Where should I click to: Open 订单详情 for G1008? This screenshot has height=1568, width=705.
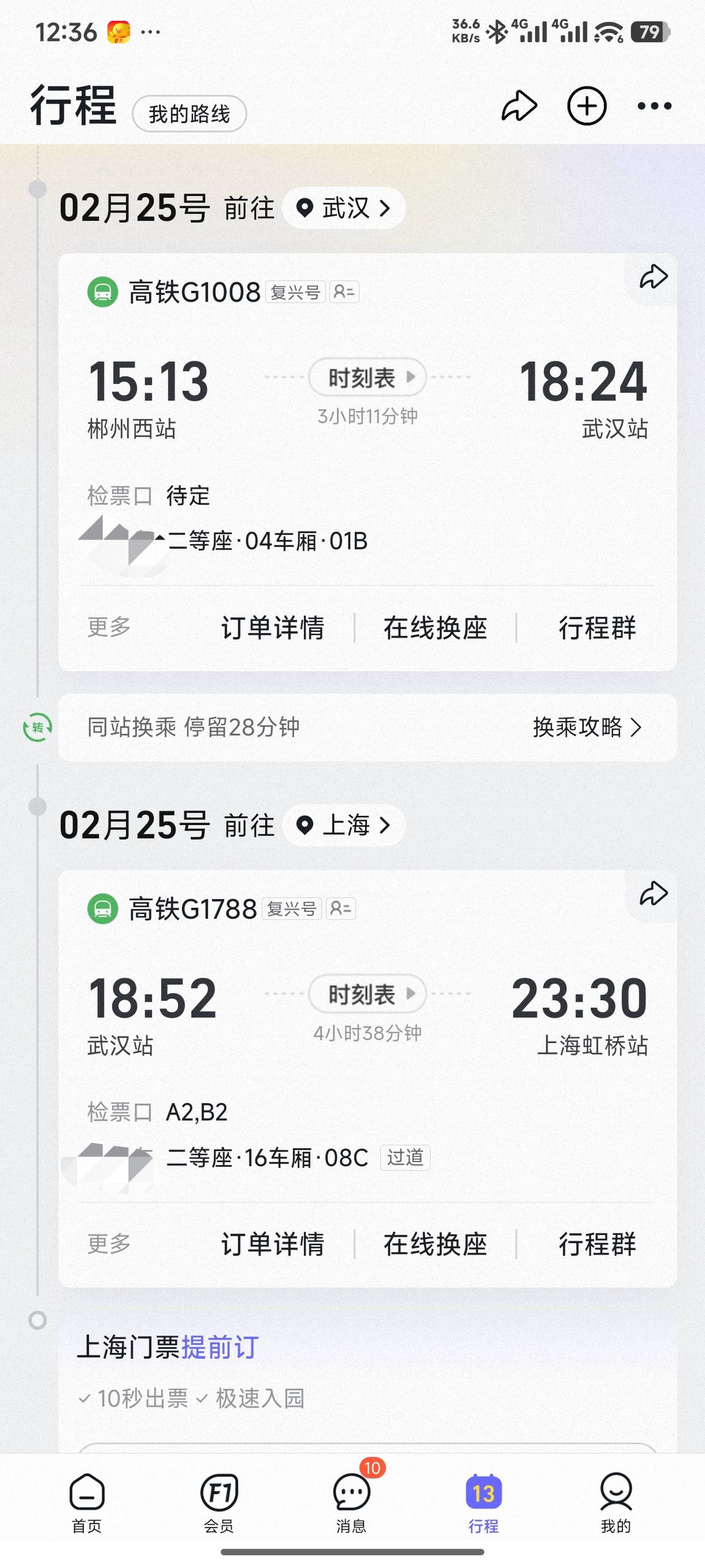tap(273, 628)
